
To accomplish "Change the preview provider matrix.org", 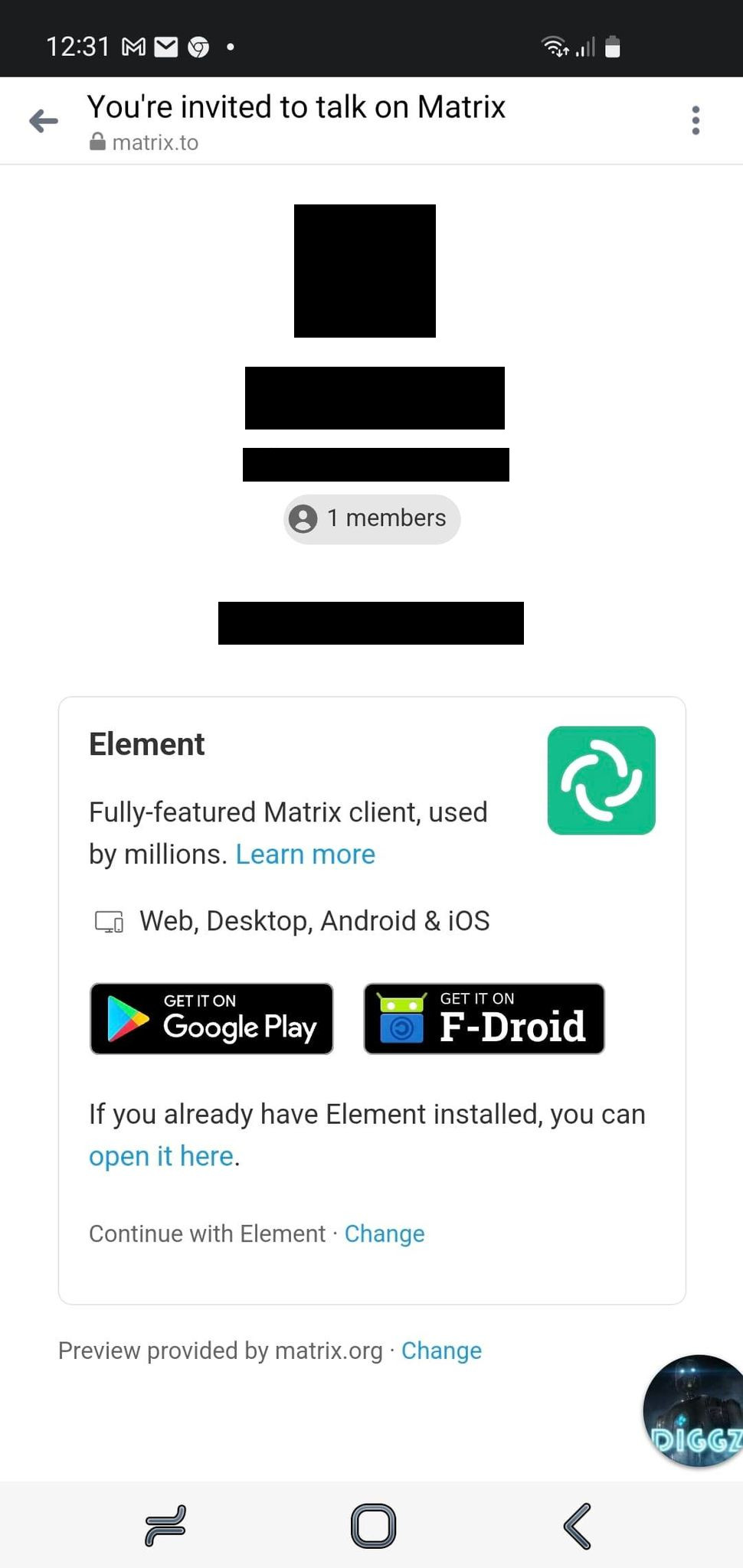I will tap(441, 1351).
